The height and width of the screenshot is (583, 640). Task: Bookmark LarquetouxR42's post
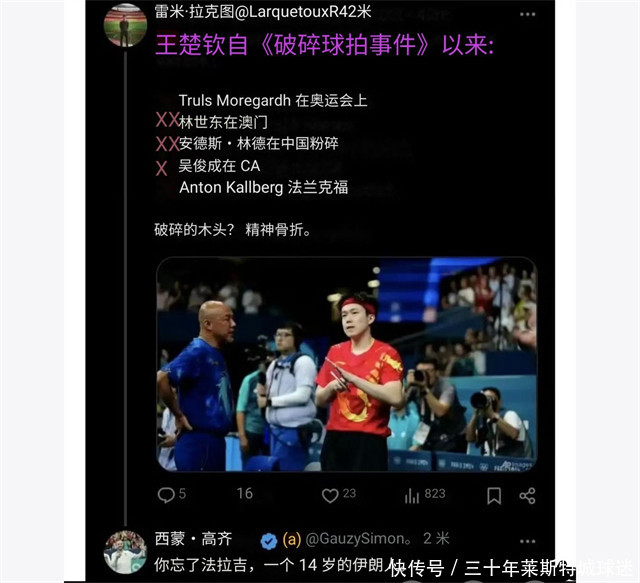pyautogui.click(x=494, y=495)
